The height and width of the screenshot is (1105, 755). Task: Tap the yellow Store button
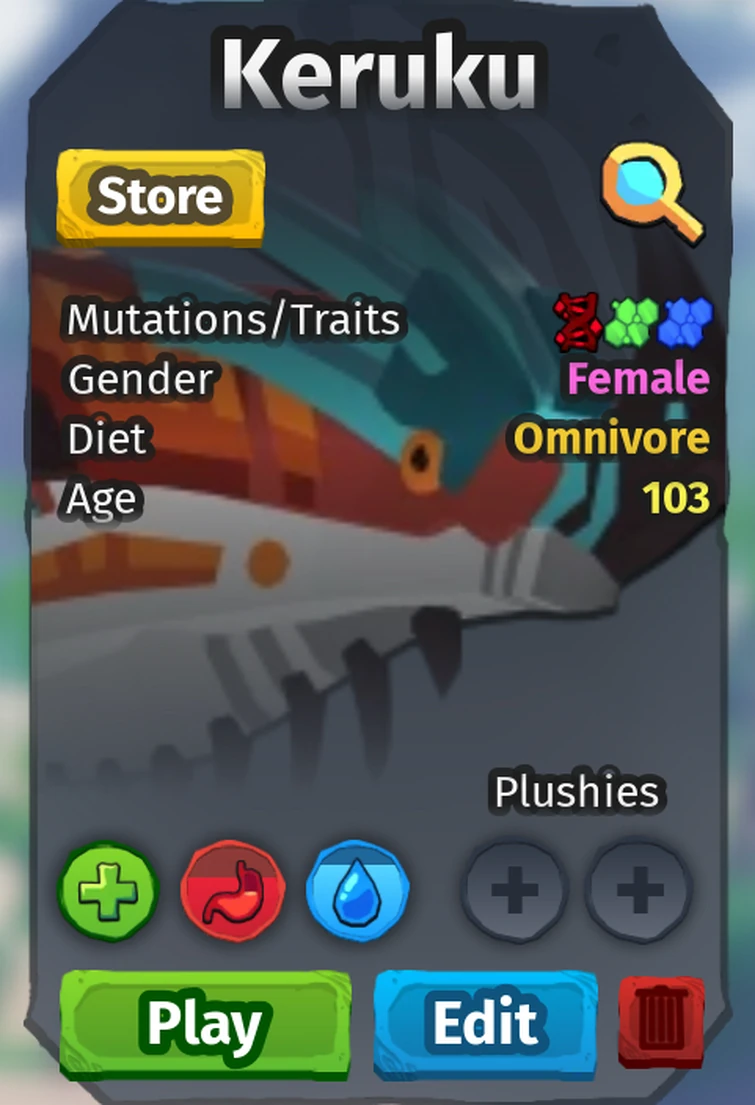tap(160, 197)
